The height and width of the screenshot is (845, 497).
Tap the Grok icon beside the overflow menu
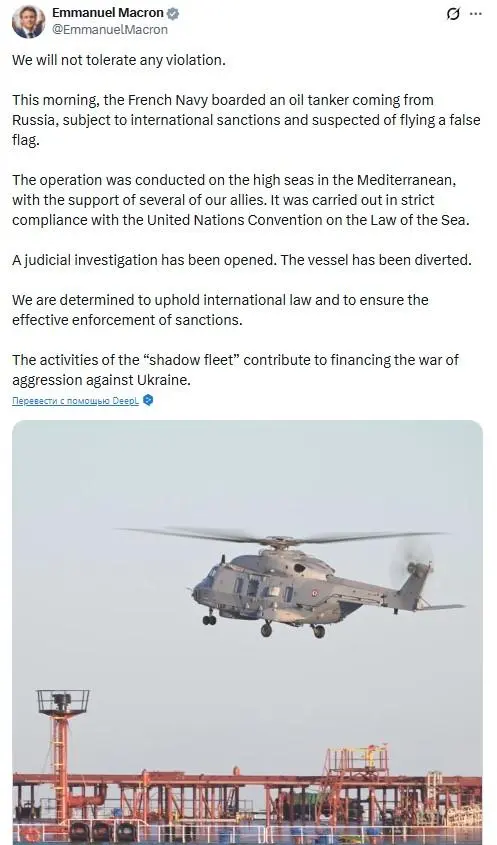point(453,15)
